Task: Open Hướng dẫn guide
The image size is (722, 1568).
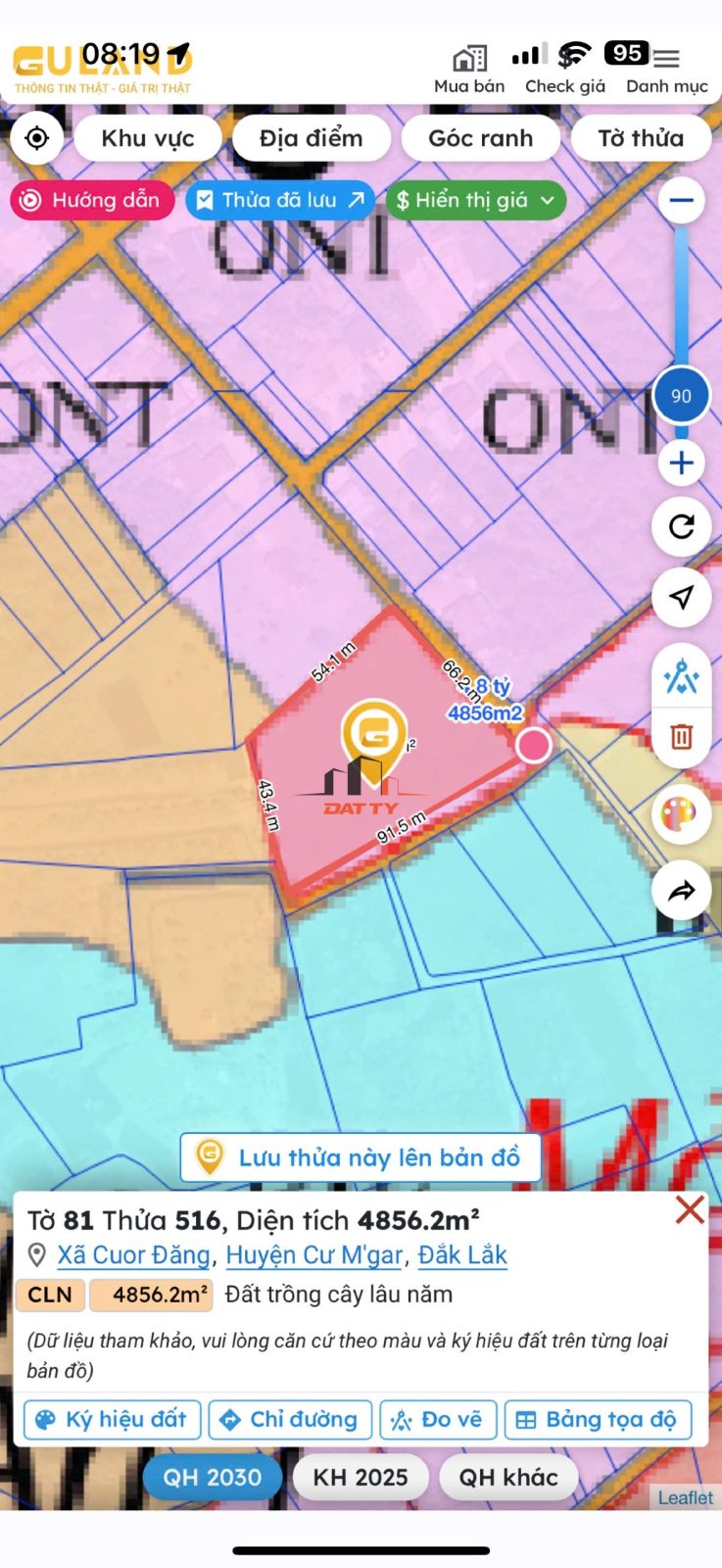Action: click(x=92, y=200)
